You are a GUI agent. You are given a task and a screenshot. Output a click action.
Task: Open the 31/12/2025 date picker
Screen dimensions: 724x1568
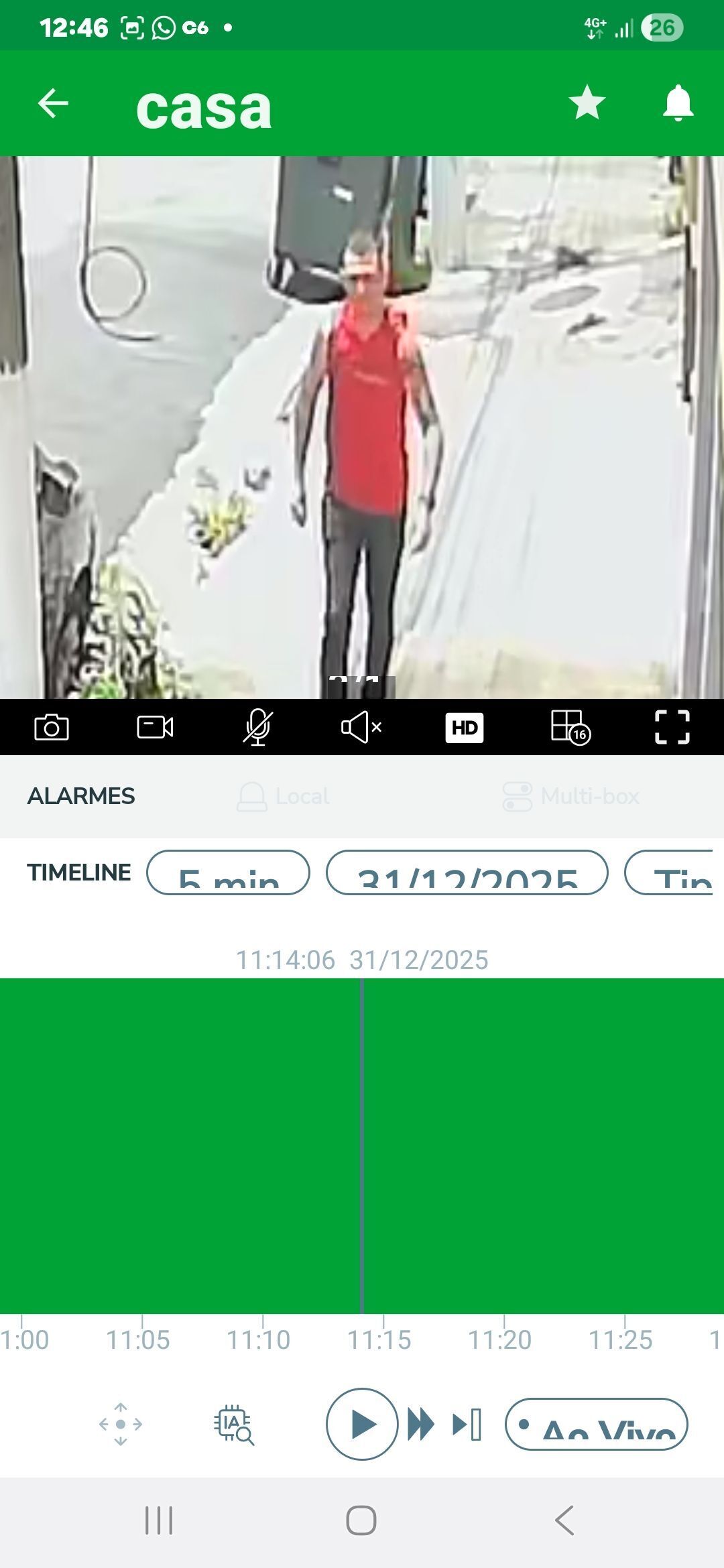(467, 872)
